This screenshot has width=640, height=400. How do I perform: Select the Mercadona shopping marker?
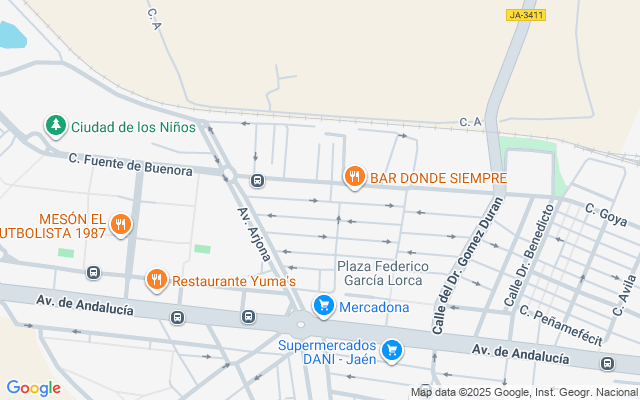[x=323, y=306]
